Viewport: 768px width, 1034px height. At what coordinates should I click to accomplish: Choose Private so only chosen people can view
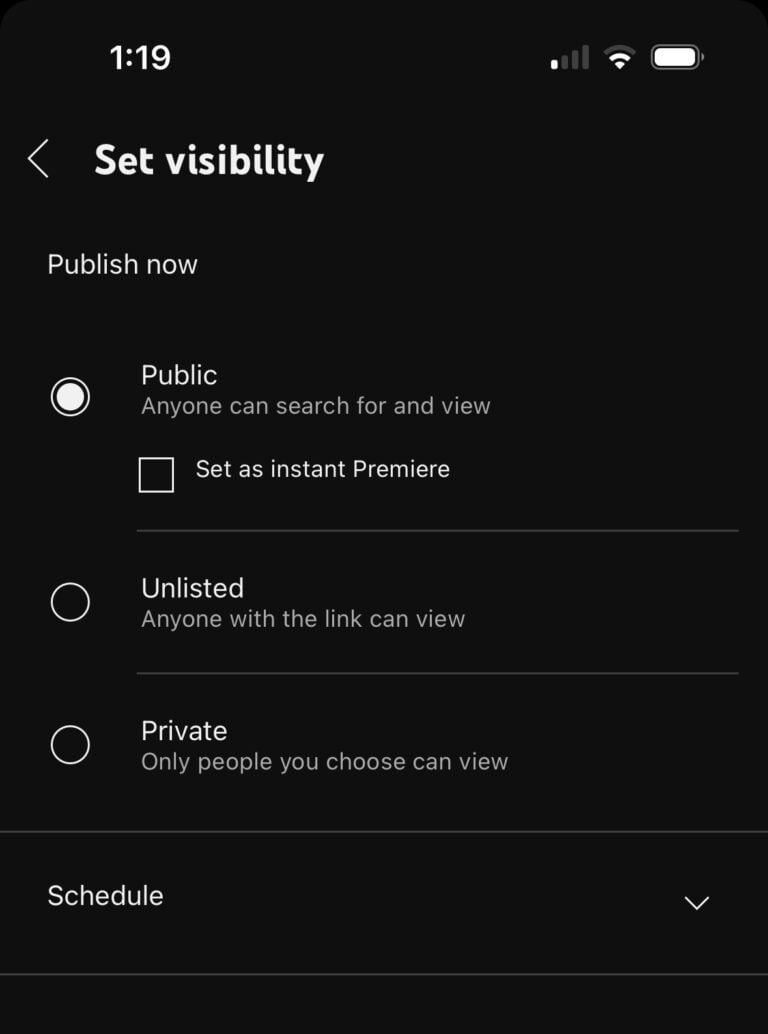pos(184,731)
